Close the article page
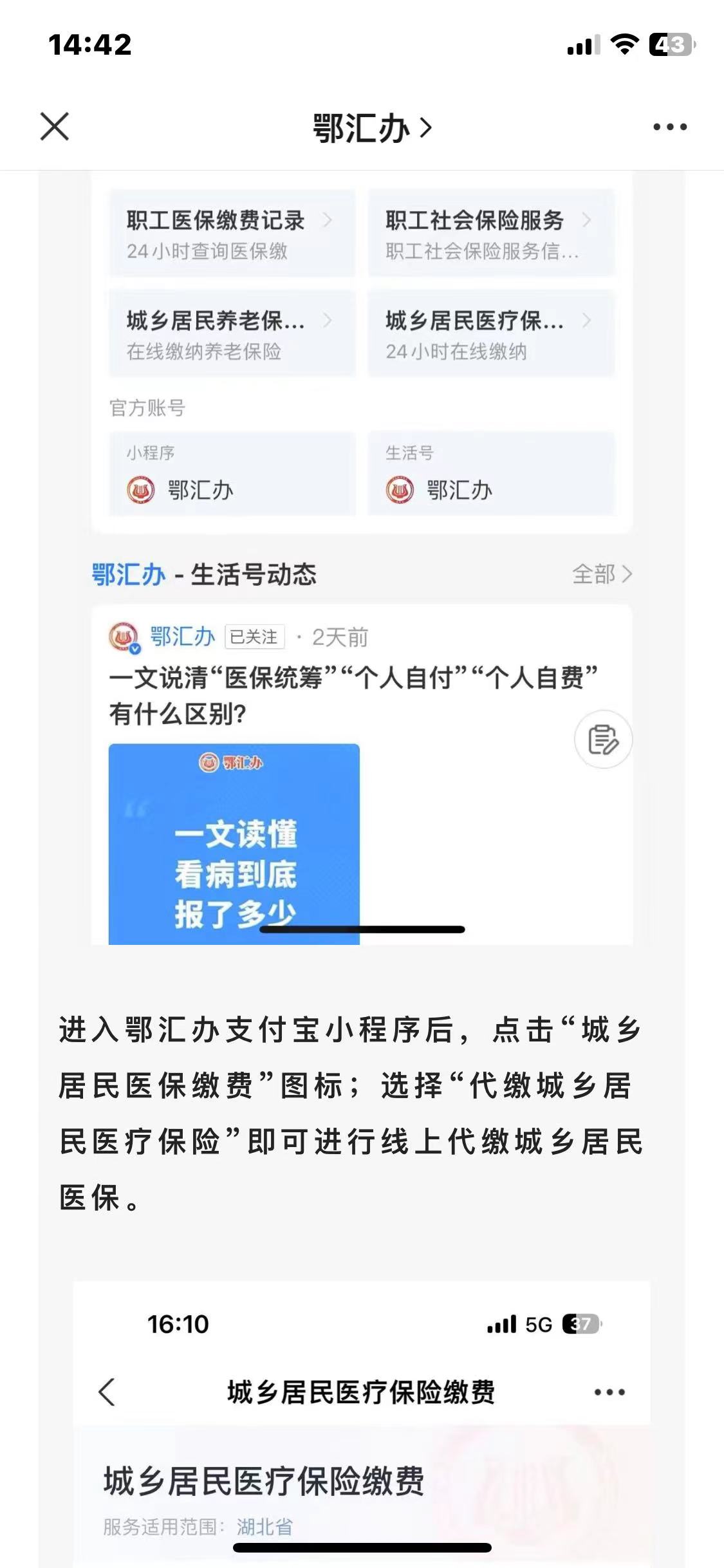The height and width of the screenshot is (1568, 724). [55, 126]
